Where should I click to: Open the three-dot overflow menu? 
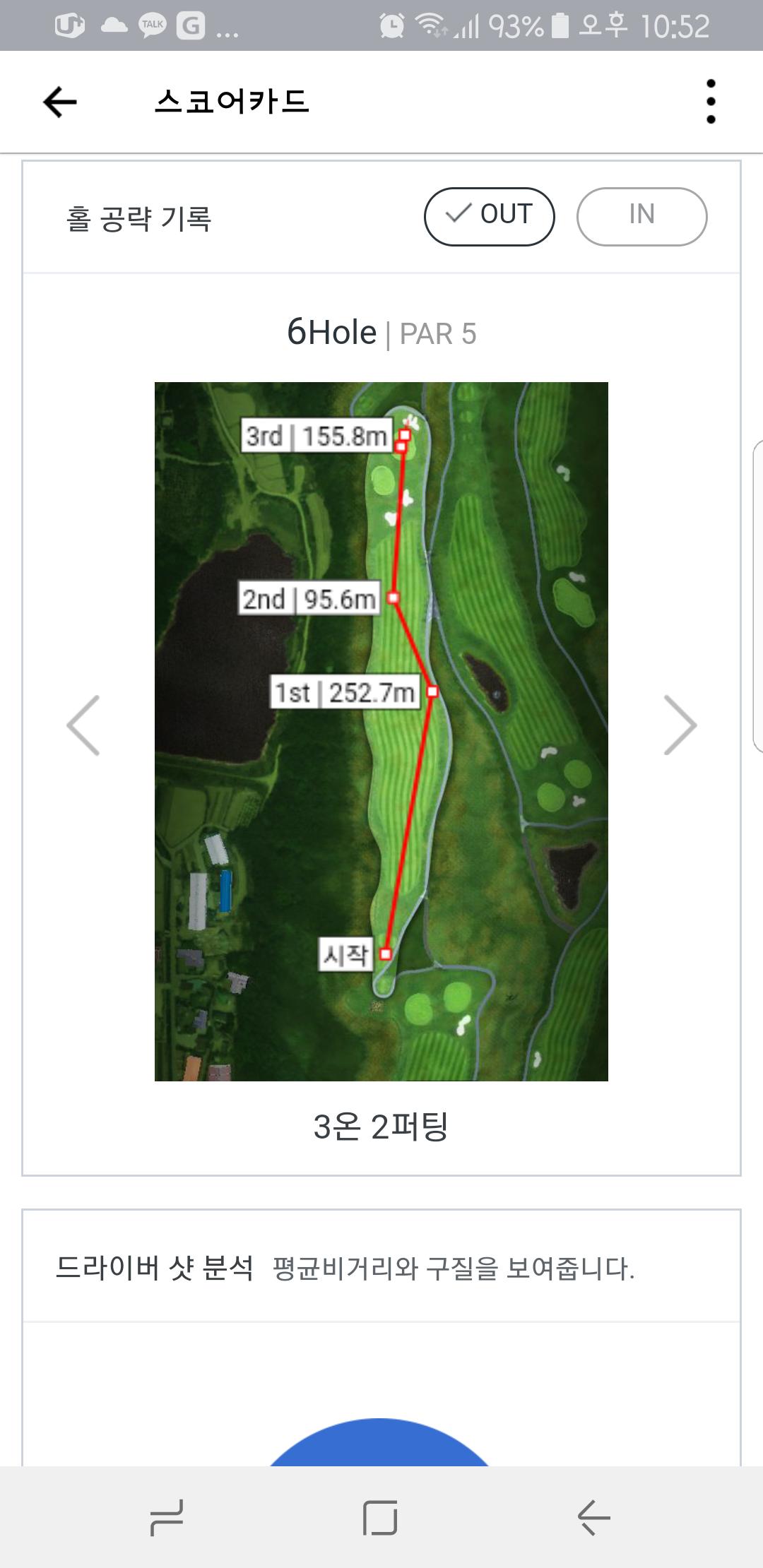coord(711,102)
